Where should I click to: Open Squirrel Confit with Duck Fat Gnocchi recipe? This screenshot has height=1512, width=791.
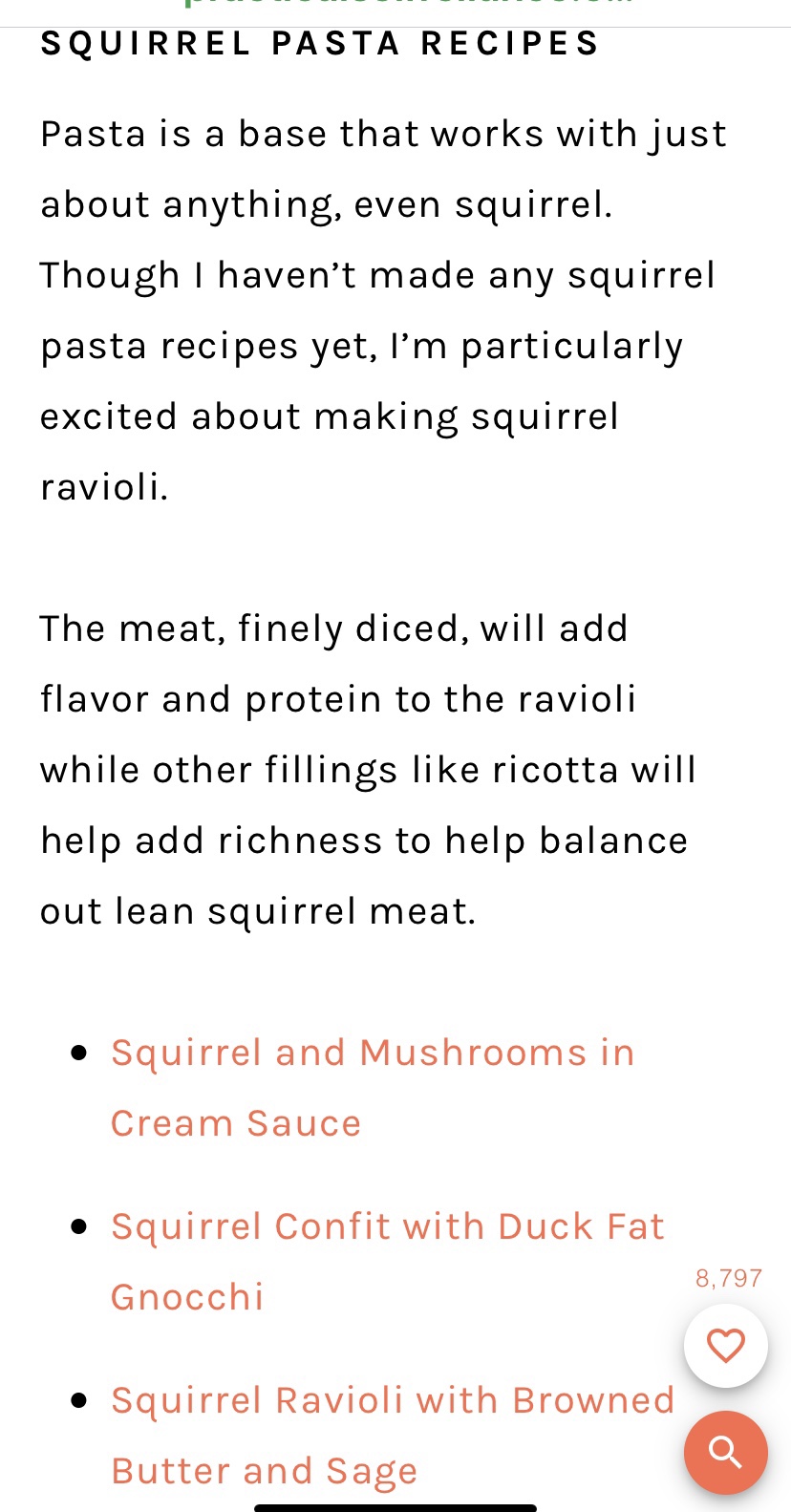pyautogui.click(x=387, y=1227)
